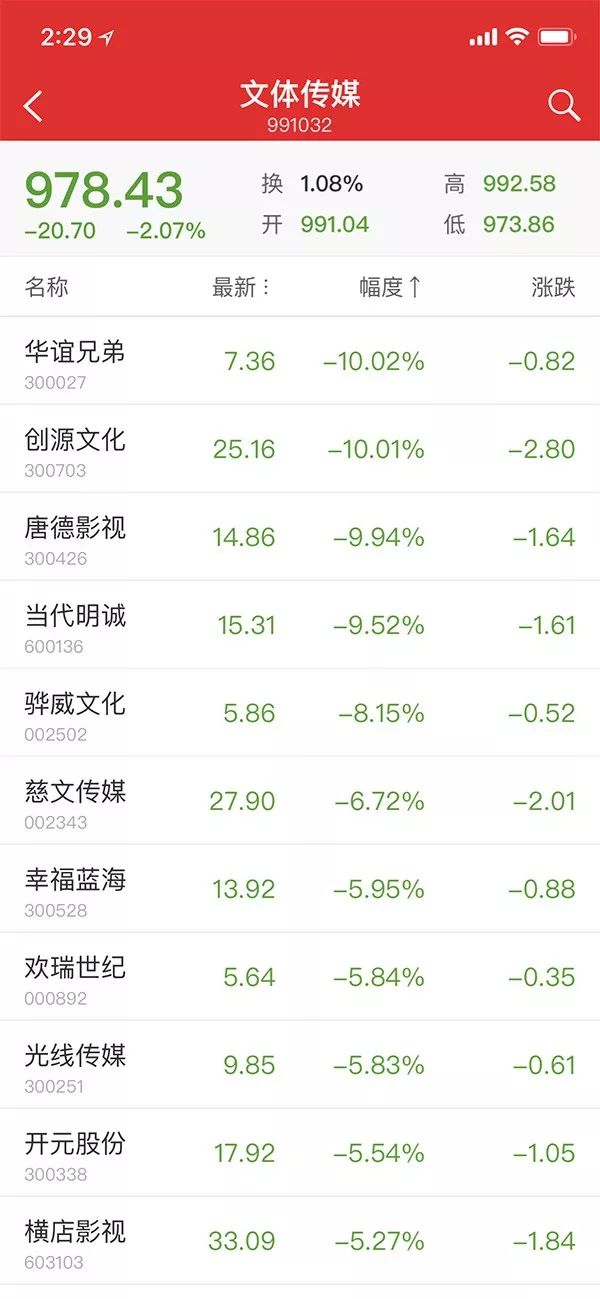Select the 当代明诚 stock entry
The width and height of the screenshot is (600, 1299).
300,626
